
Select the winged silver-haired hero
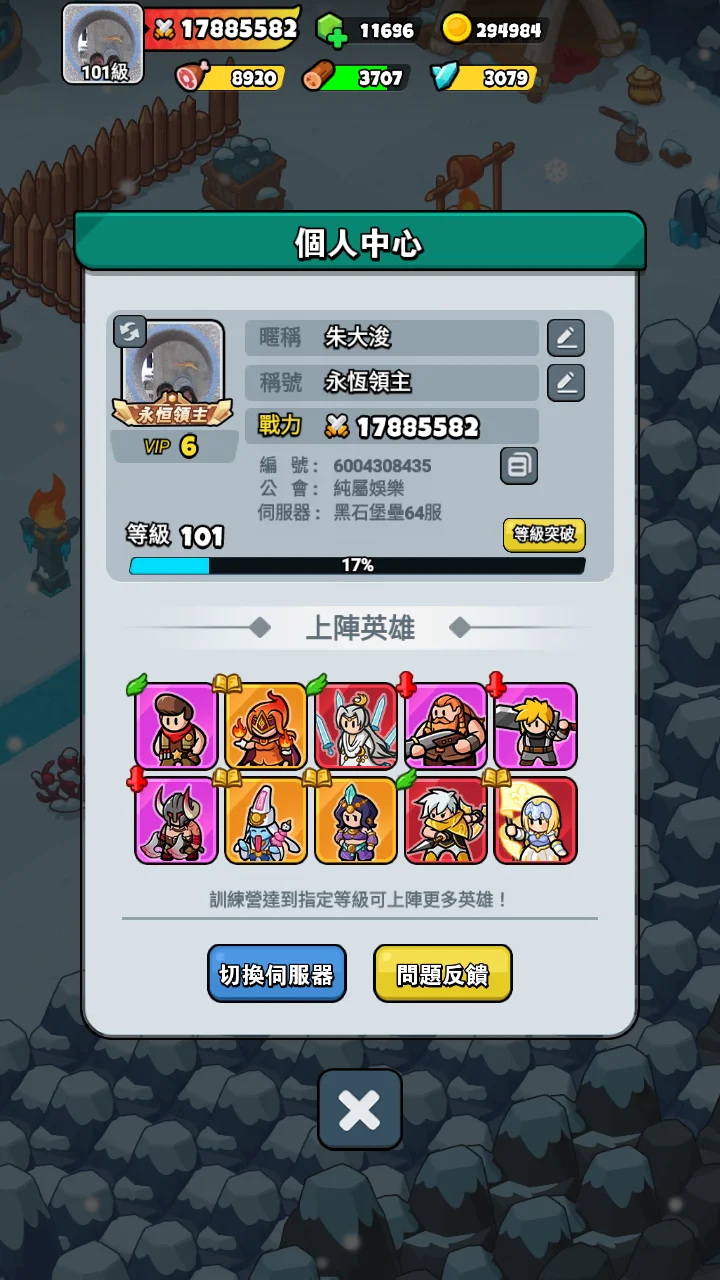tap(356, 726)
